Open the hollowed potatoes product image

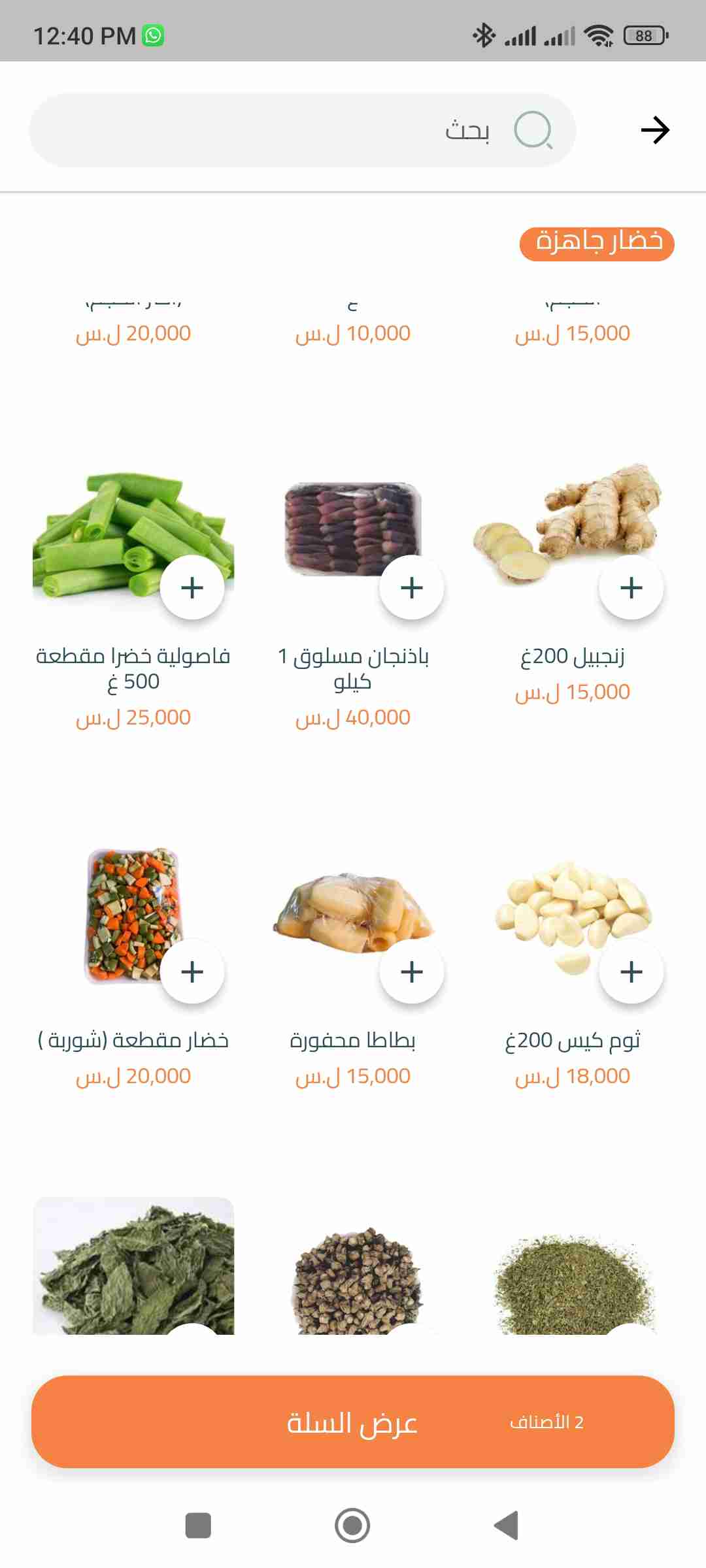[340, 908]
